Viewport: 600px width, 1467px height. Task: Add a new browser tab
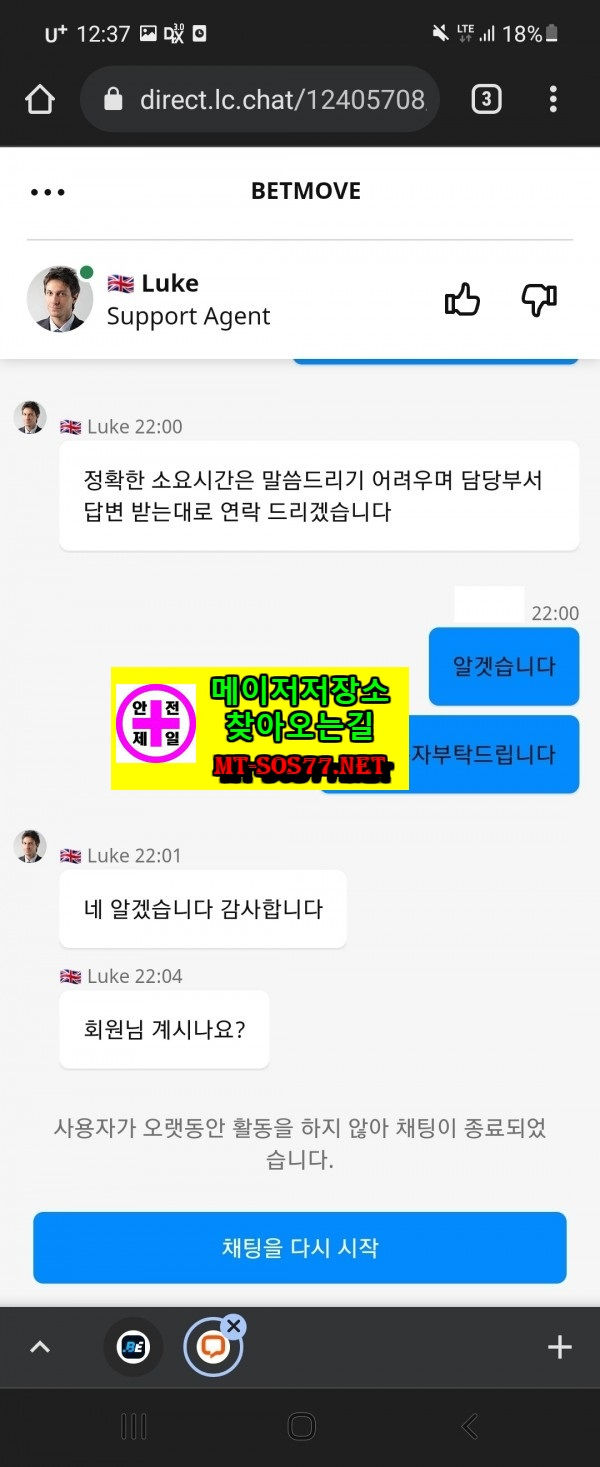(x=559, y=1347)
